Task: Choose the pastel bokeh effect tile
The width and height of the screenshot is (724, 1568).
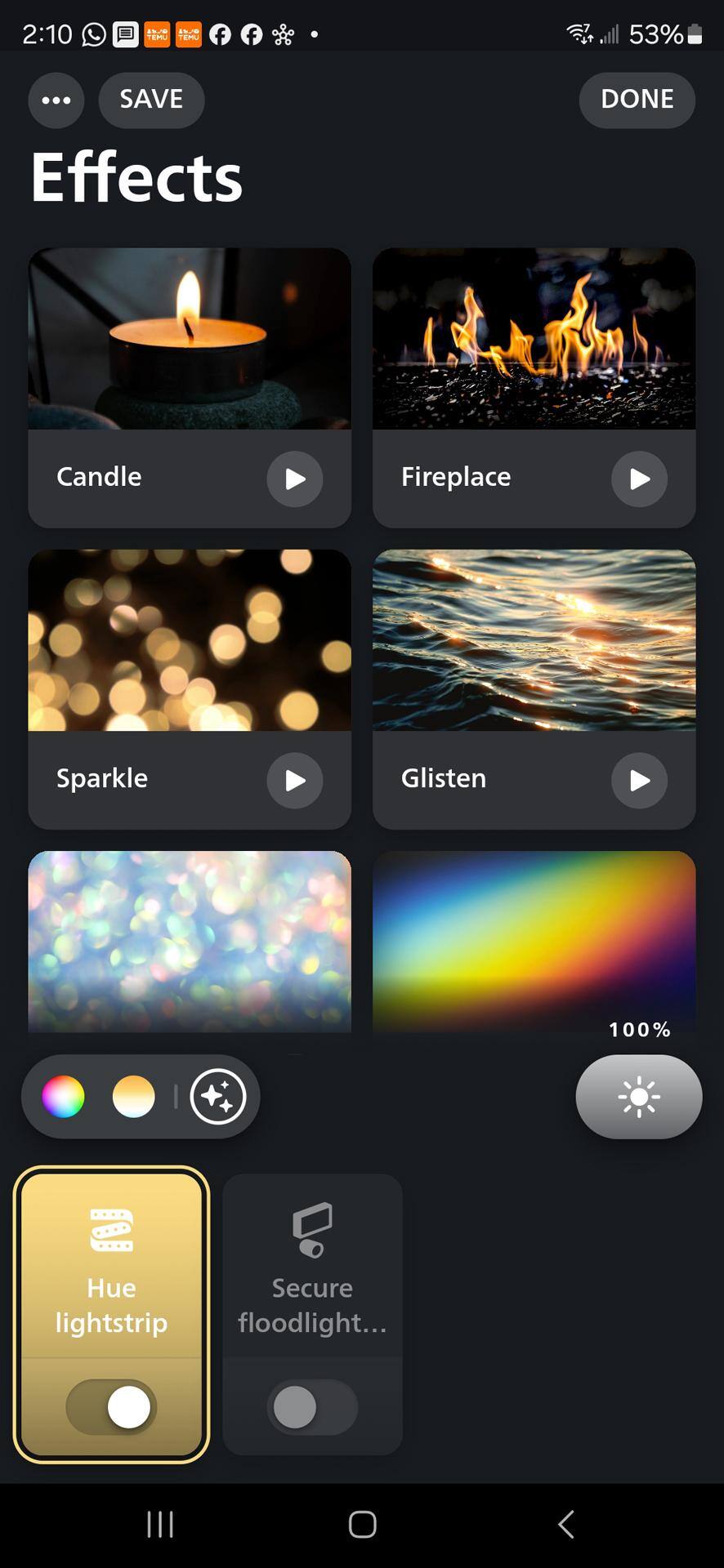Action: tap(190, 941)
